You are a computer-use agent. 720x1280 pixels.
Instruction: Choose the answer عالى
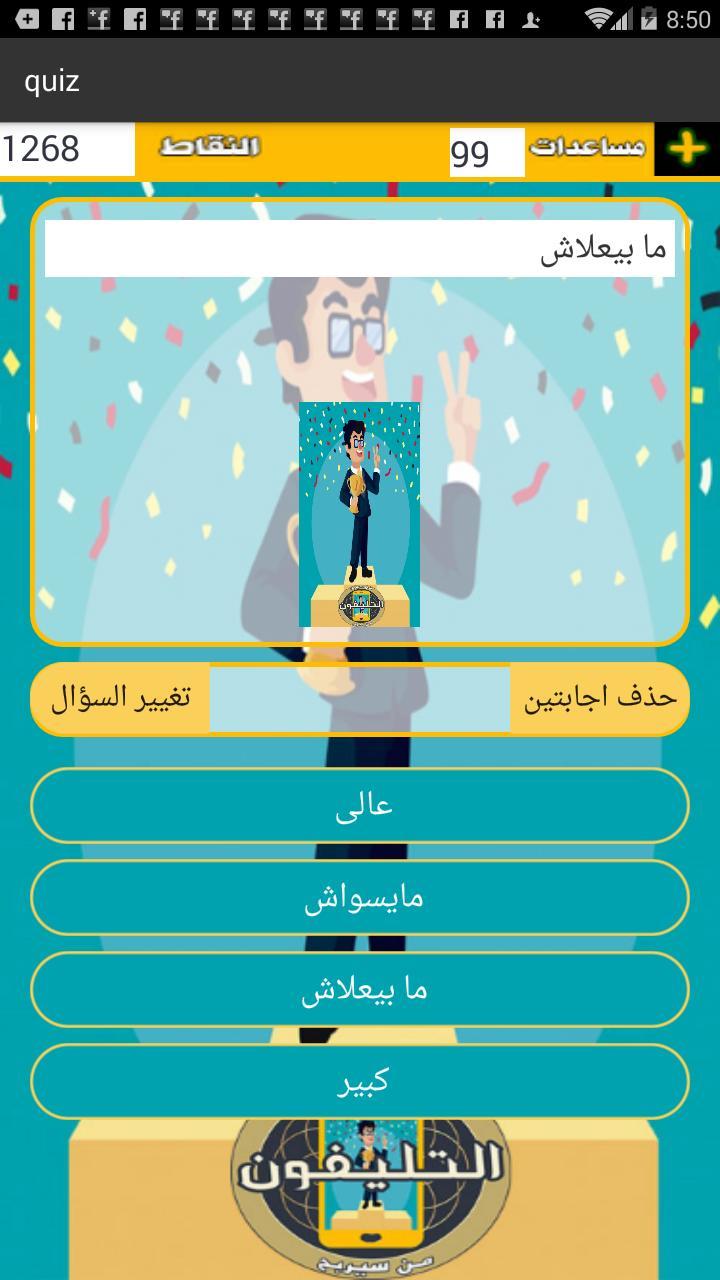pos(358,805)
